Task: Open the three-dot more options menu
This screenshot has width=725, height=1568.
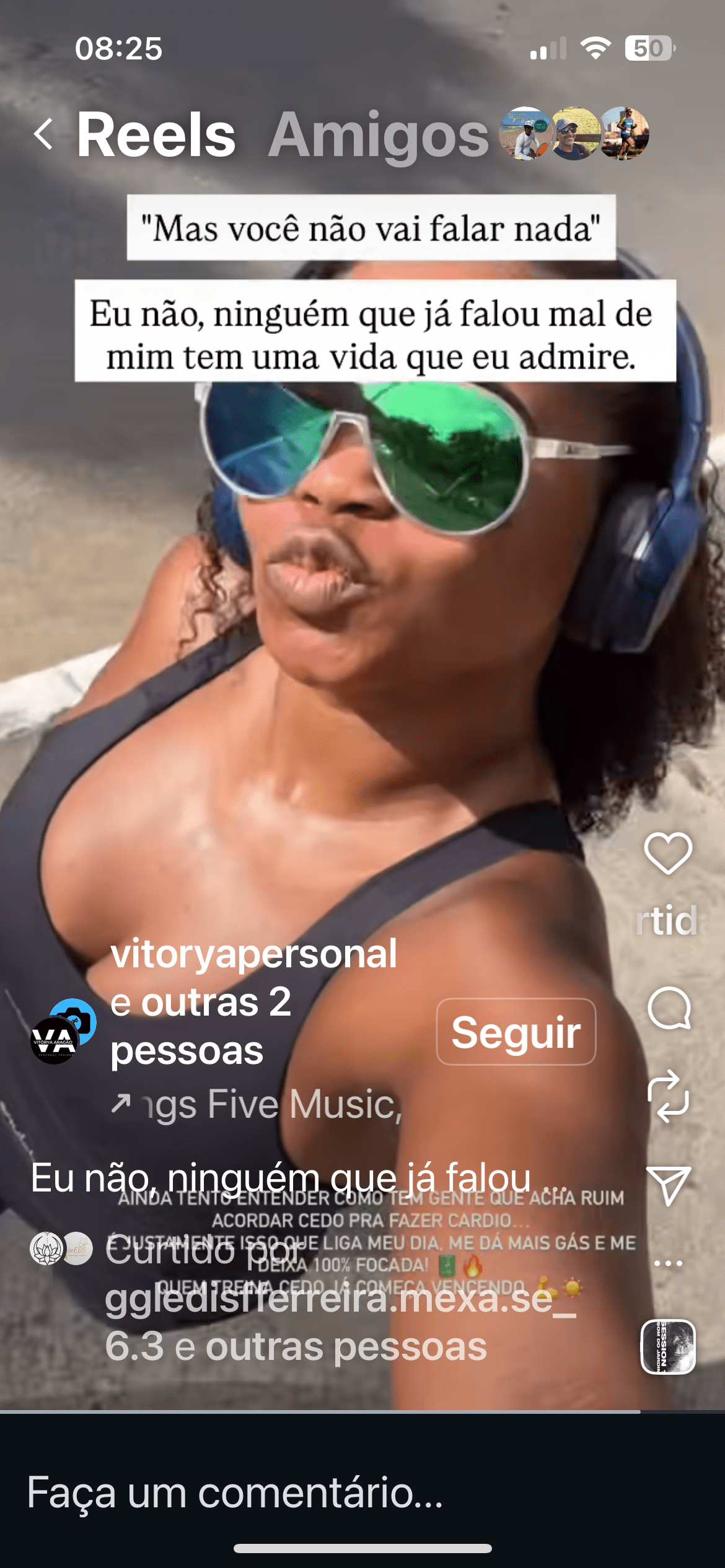Action: click(x=668, y=1263)
